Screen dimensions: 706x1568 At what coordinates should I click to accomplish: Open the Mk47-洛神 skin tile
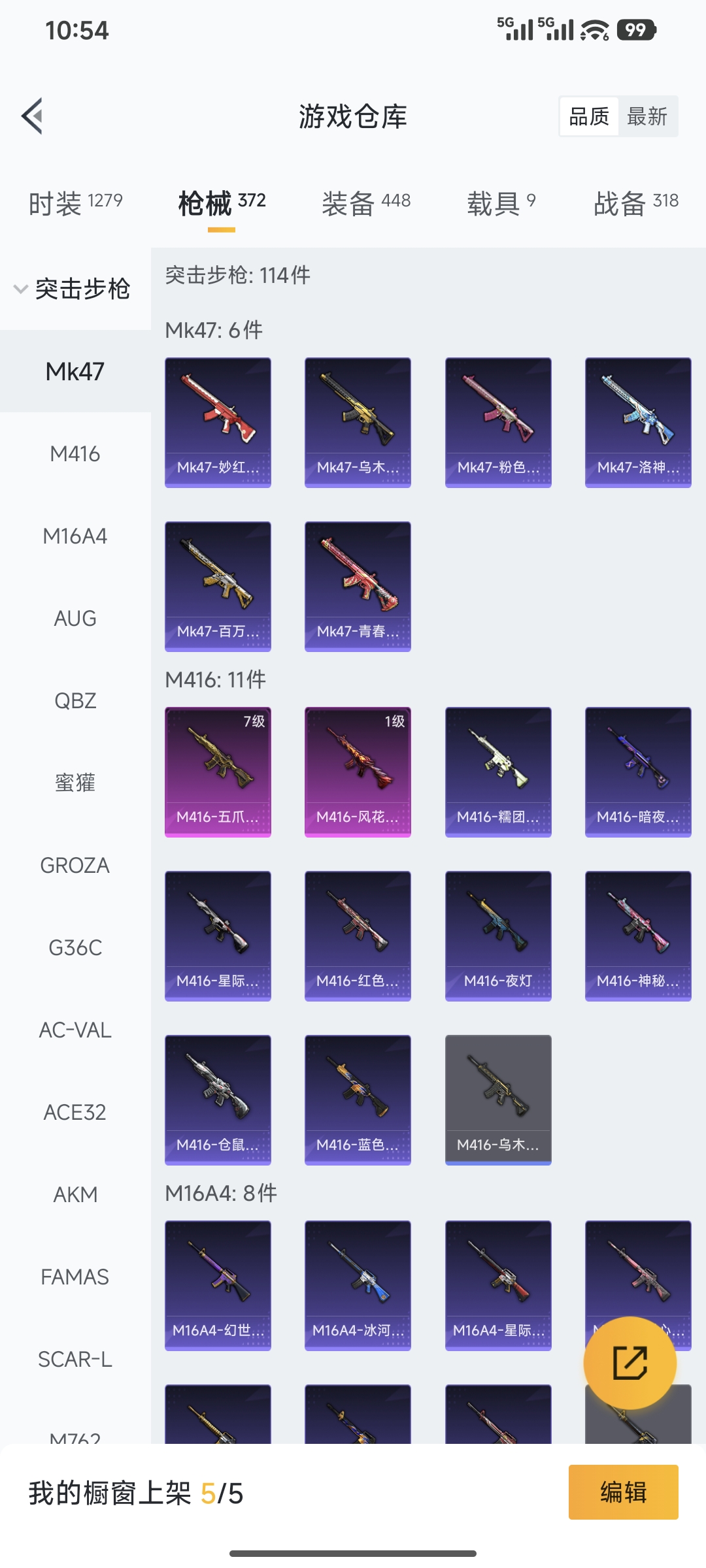coord(638,422)
